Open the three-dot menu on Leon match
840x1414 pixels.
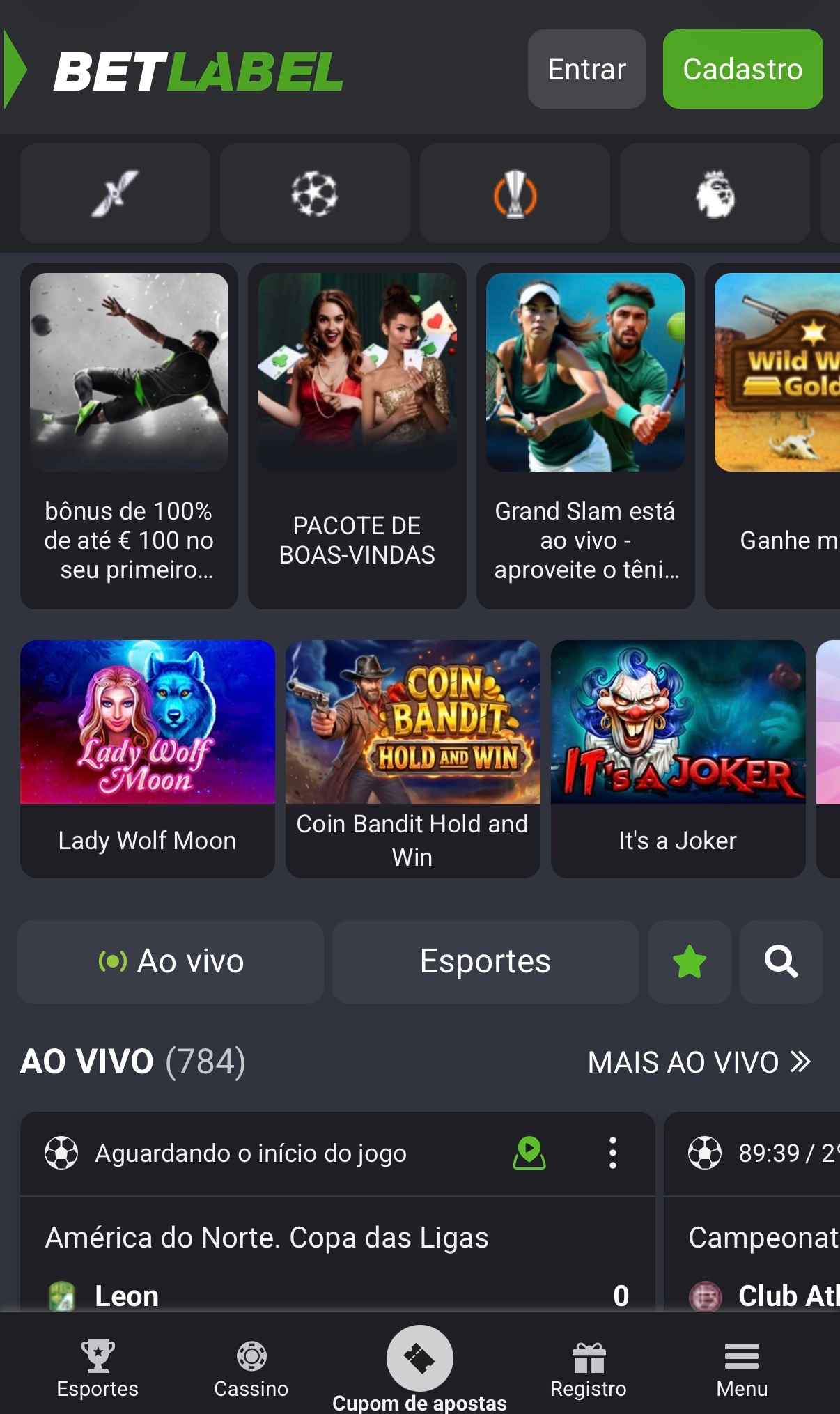click(613, 1153)
